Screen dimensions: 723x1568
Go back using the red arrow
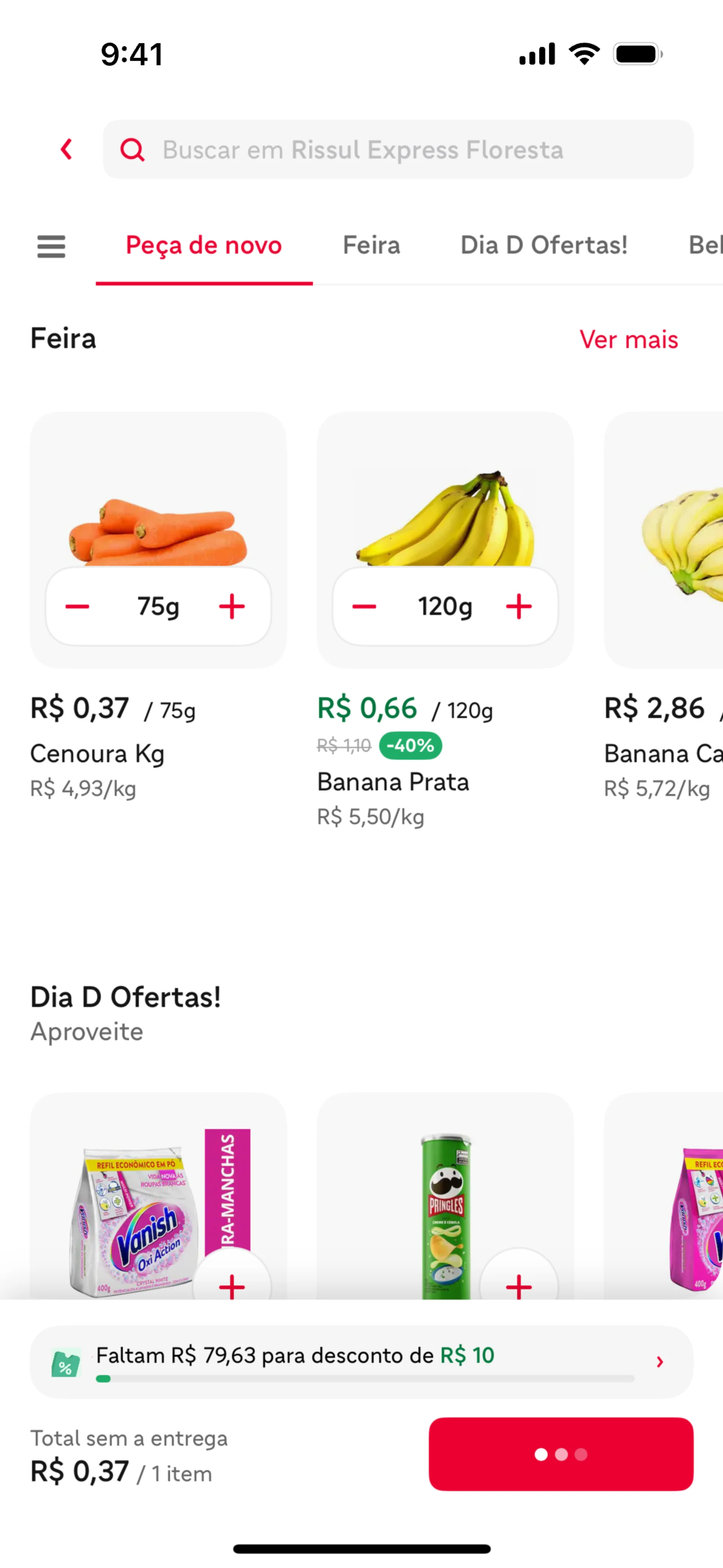coord(66,149)
